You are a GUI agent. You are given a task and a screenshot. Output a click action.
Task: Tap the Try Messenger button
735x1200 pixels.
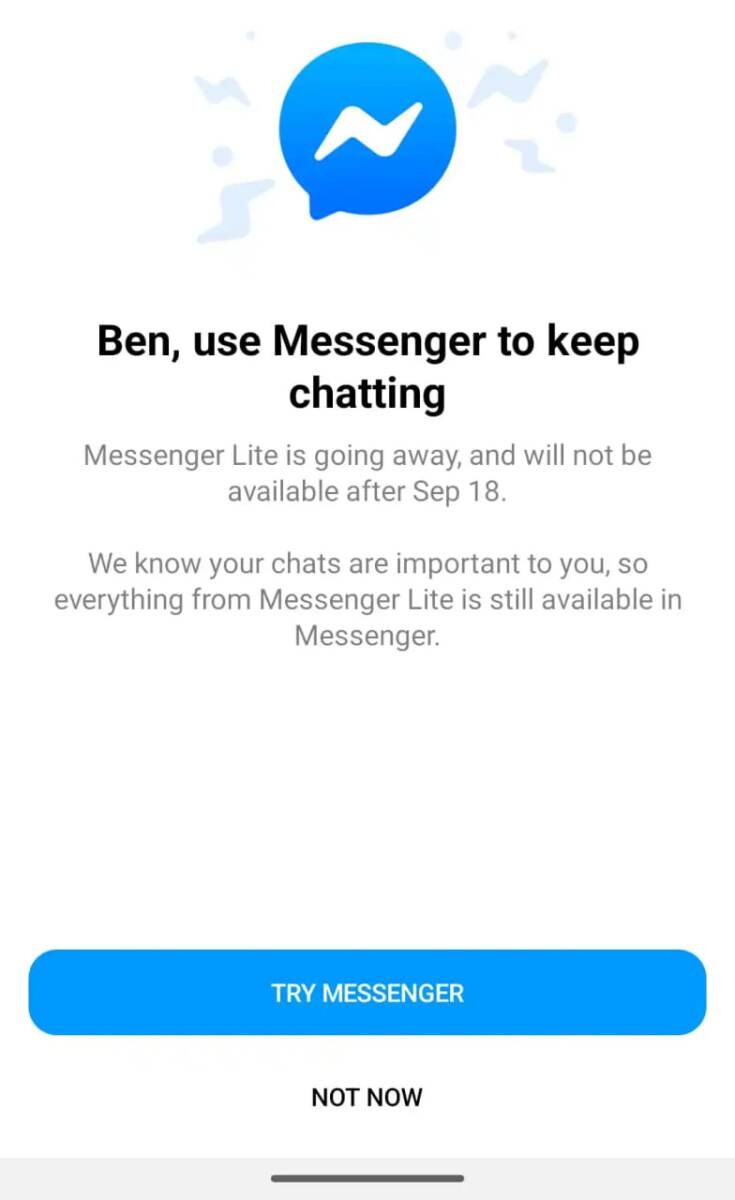[x=367, y=992]
